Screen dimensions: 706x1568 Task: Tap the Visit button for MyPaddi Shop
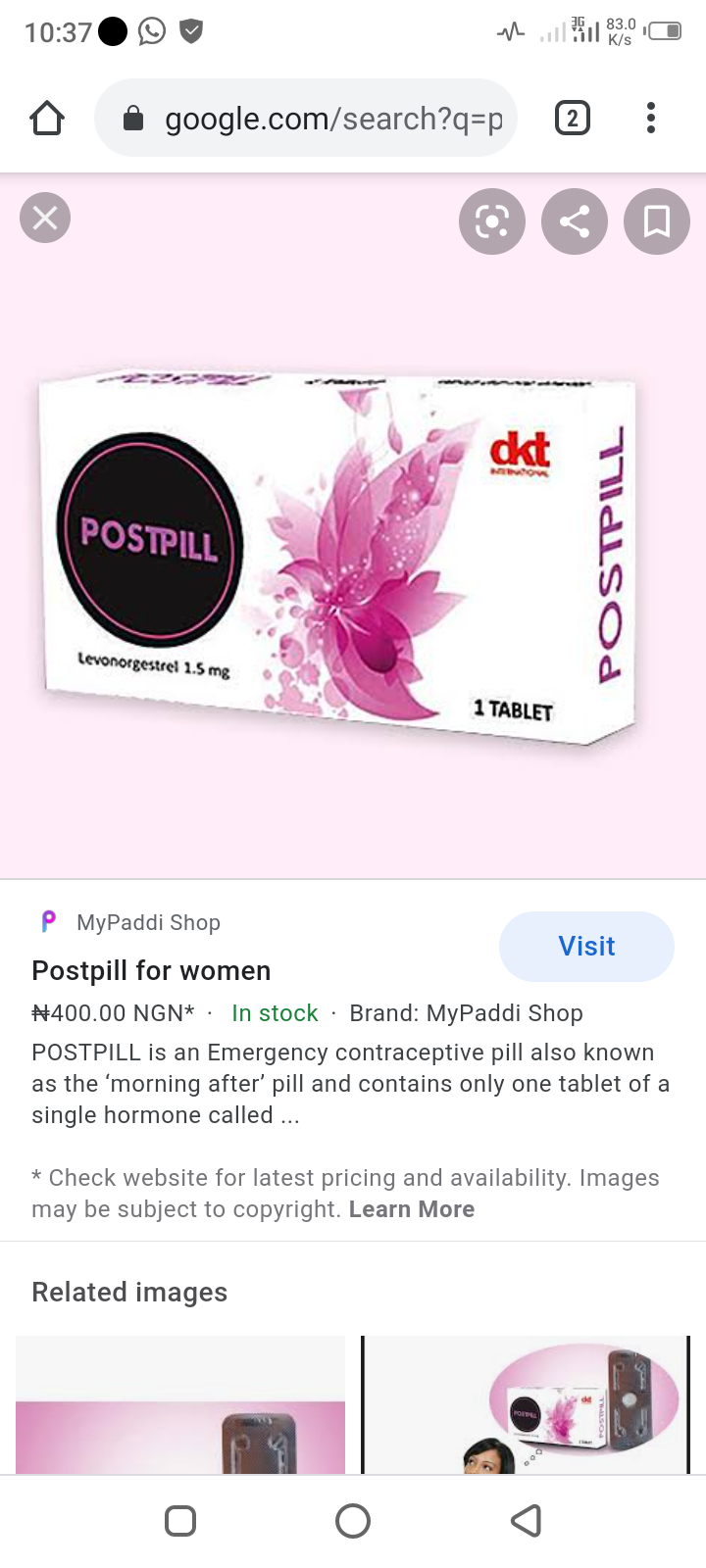(x=586, y=946)
